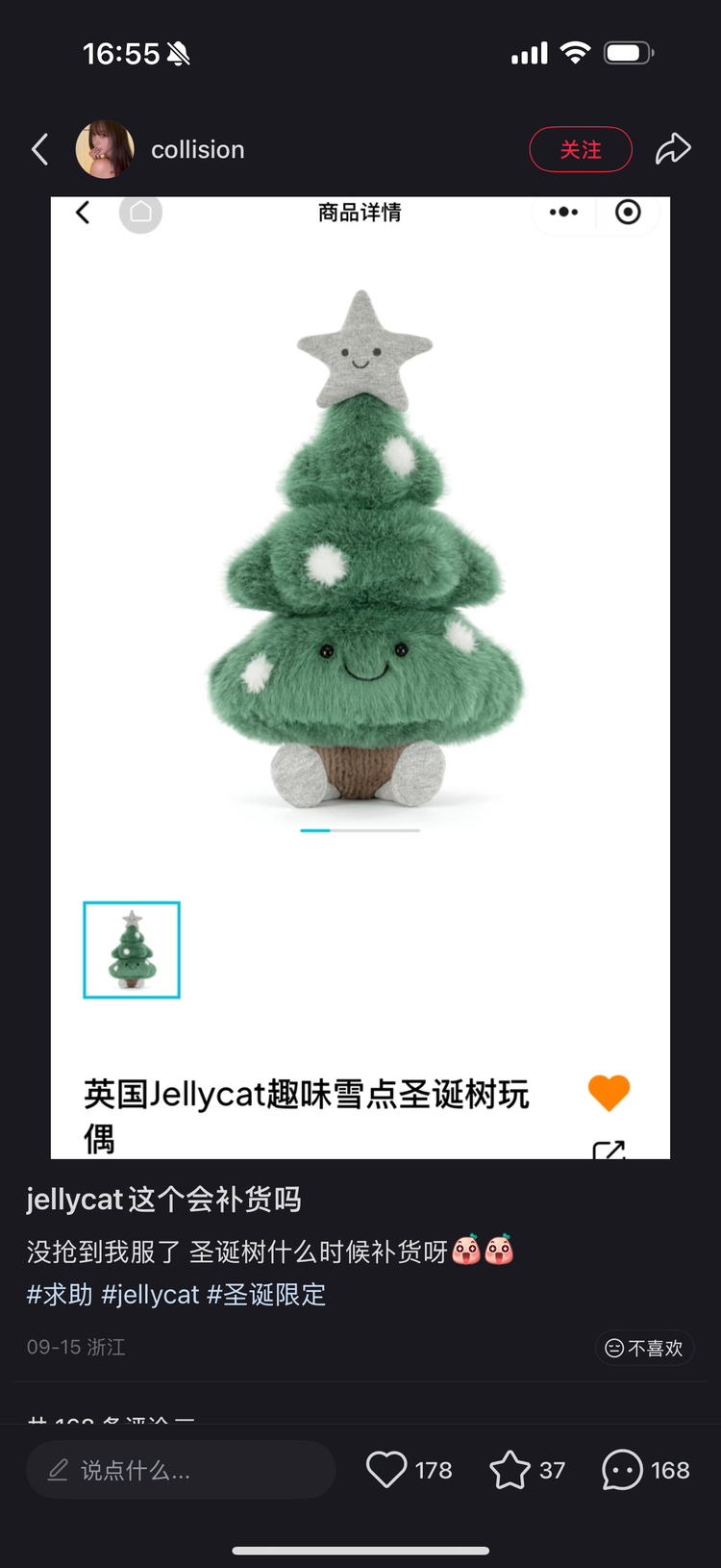This screenshot has height=1568, width=721.
Task: Share this post
Action: point(673,149)
